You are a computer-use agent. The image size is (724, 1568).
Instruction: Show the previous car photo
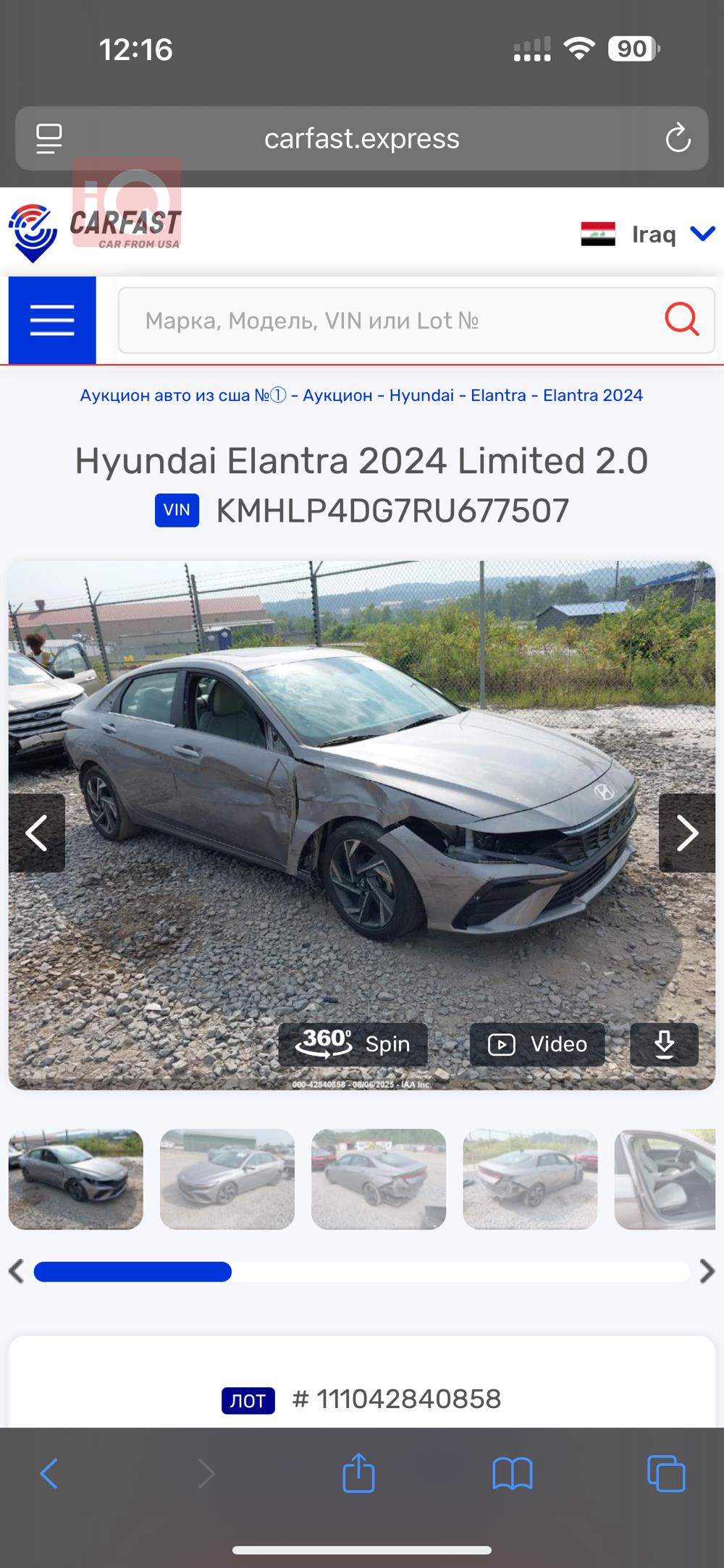(x=37, y=833)
